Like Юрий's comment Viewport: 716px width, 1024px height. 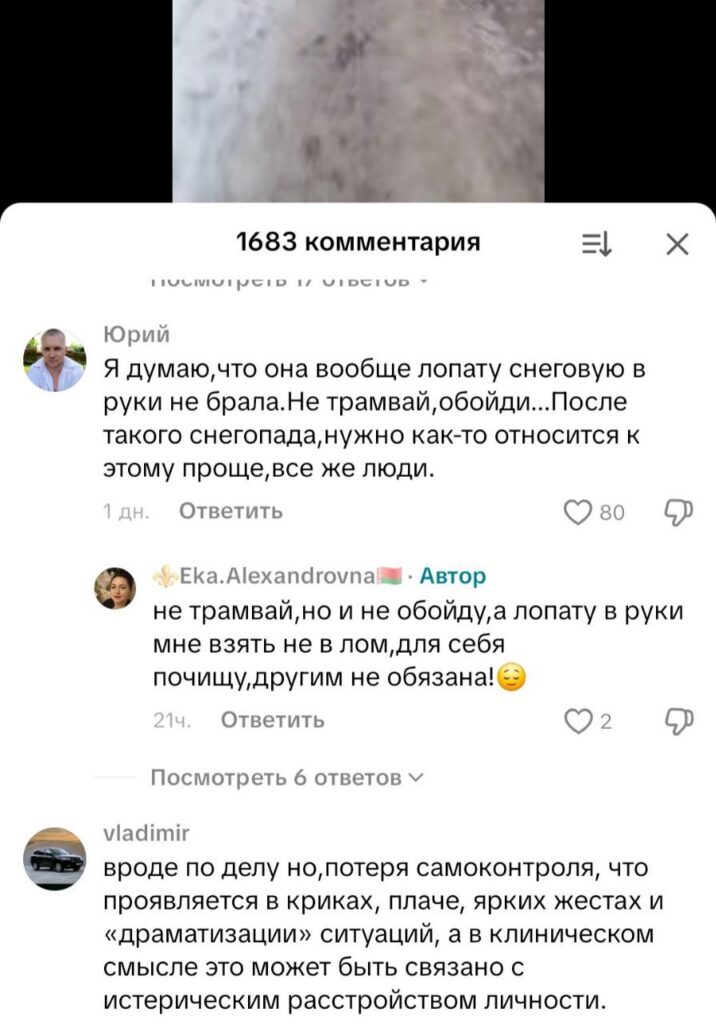click(579, 512)
